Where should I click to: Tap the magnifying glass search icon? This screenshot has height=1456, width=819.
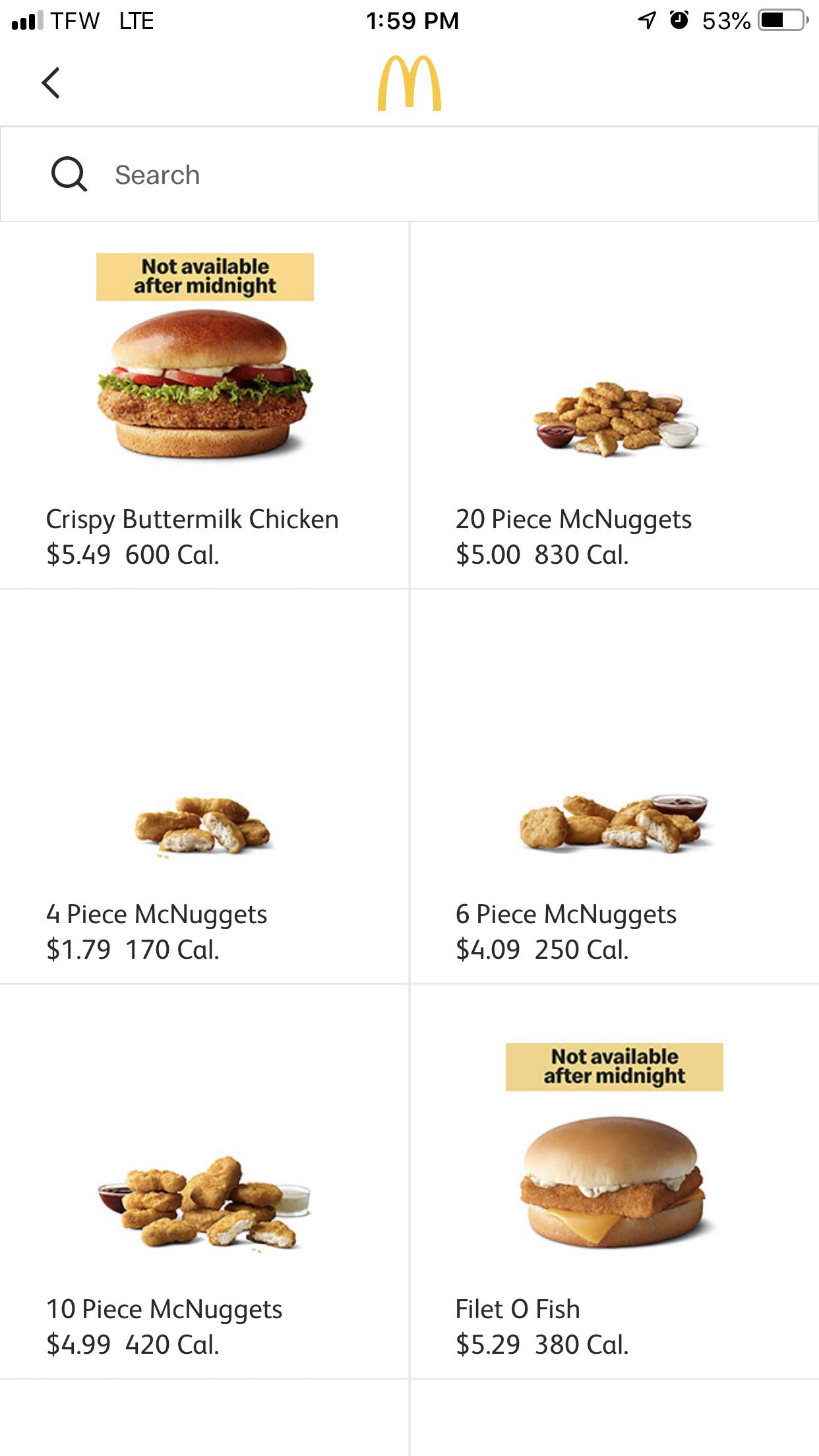69,174
